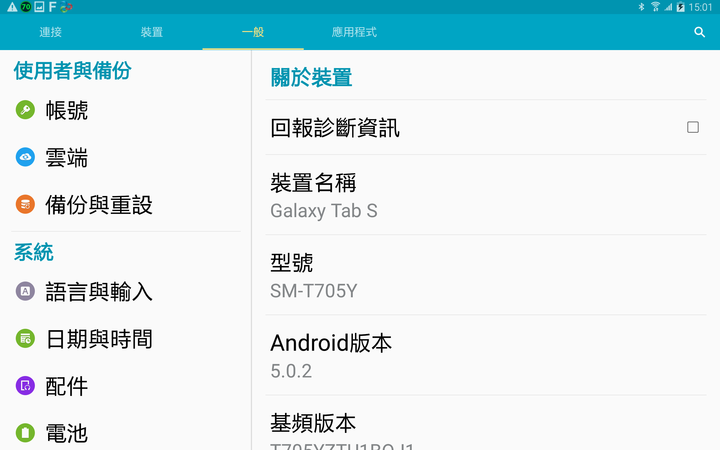720x450 pixels.
Task: Switch to the 應用程式 tab
Action: [x=354, y=32]
